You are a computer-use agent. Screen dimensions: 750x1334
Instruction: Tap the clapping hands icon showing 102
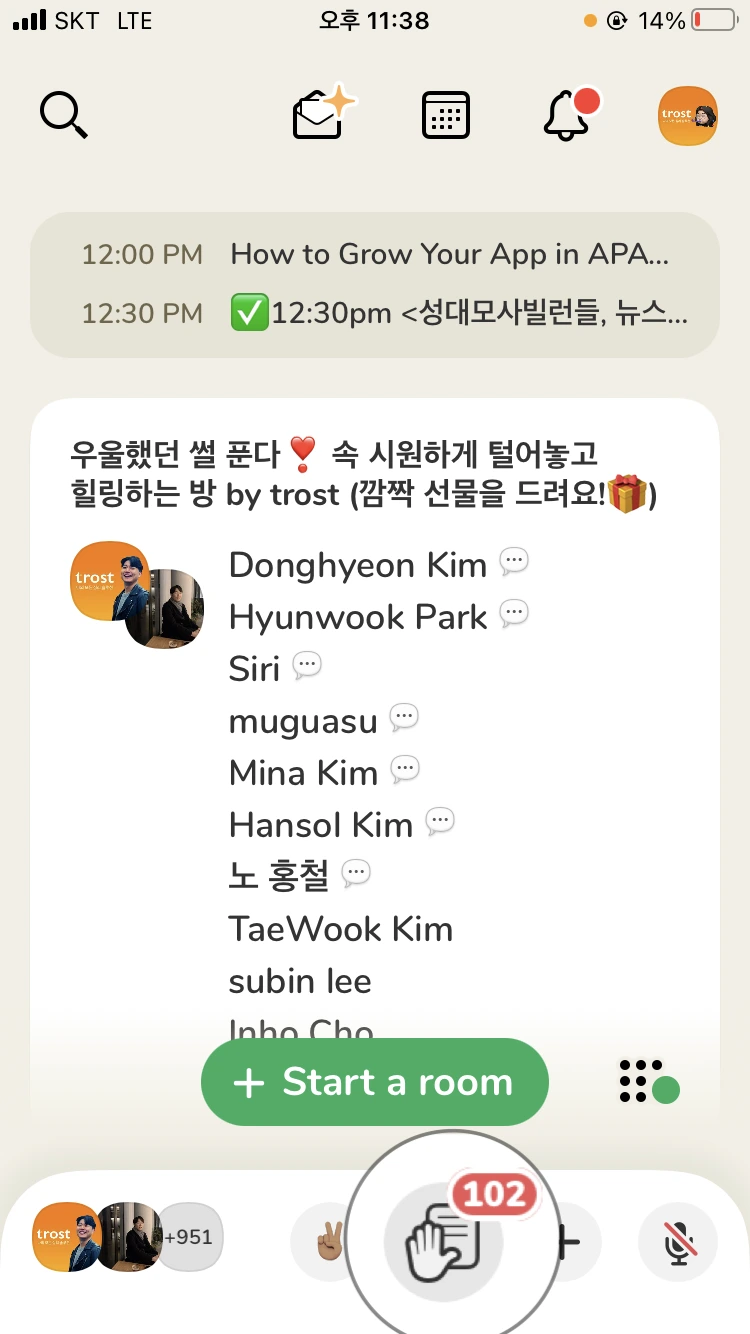[x=445, y=1243]
